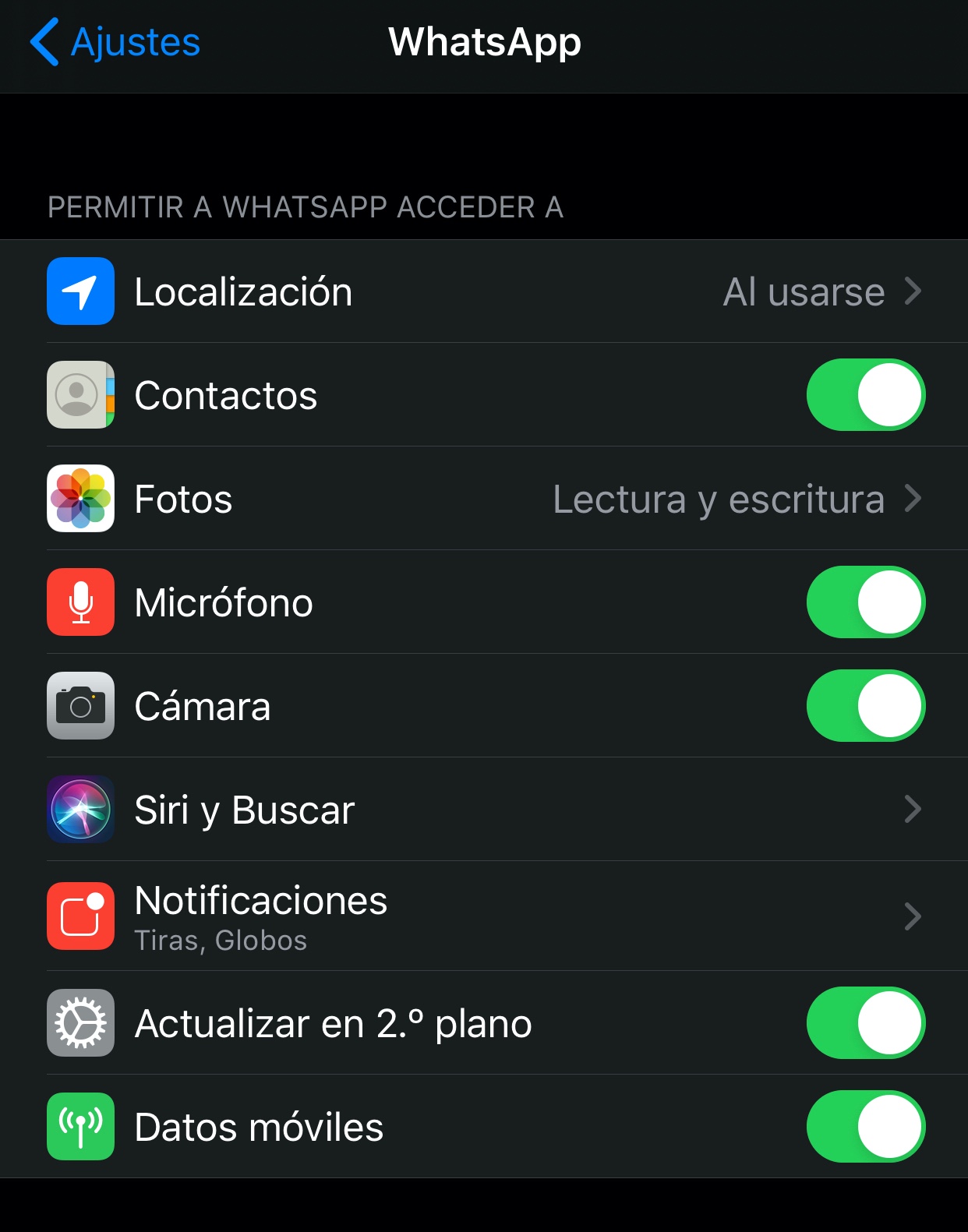The image size is (968, 1232).
Task: Disable Contactos access toggle
Action: point(865,395)
